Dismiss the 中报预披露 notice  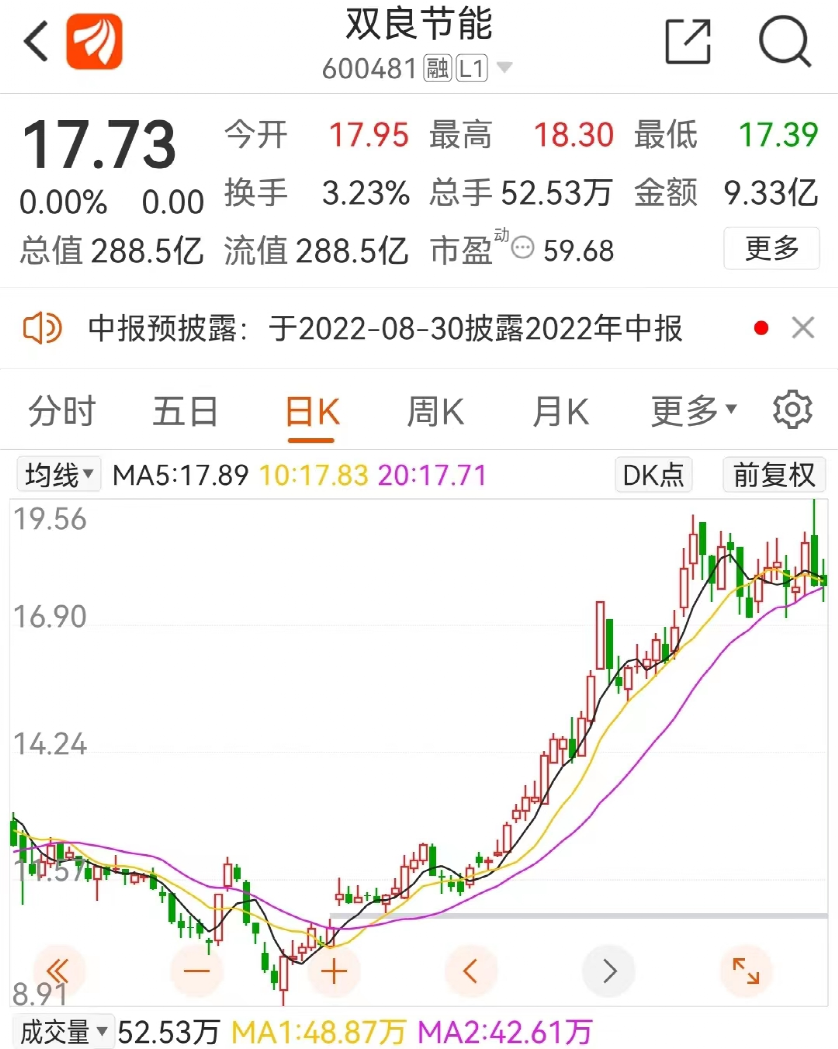(803, 327)
